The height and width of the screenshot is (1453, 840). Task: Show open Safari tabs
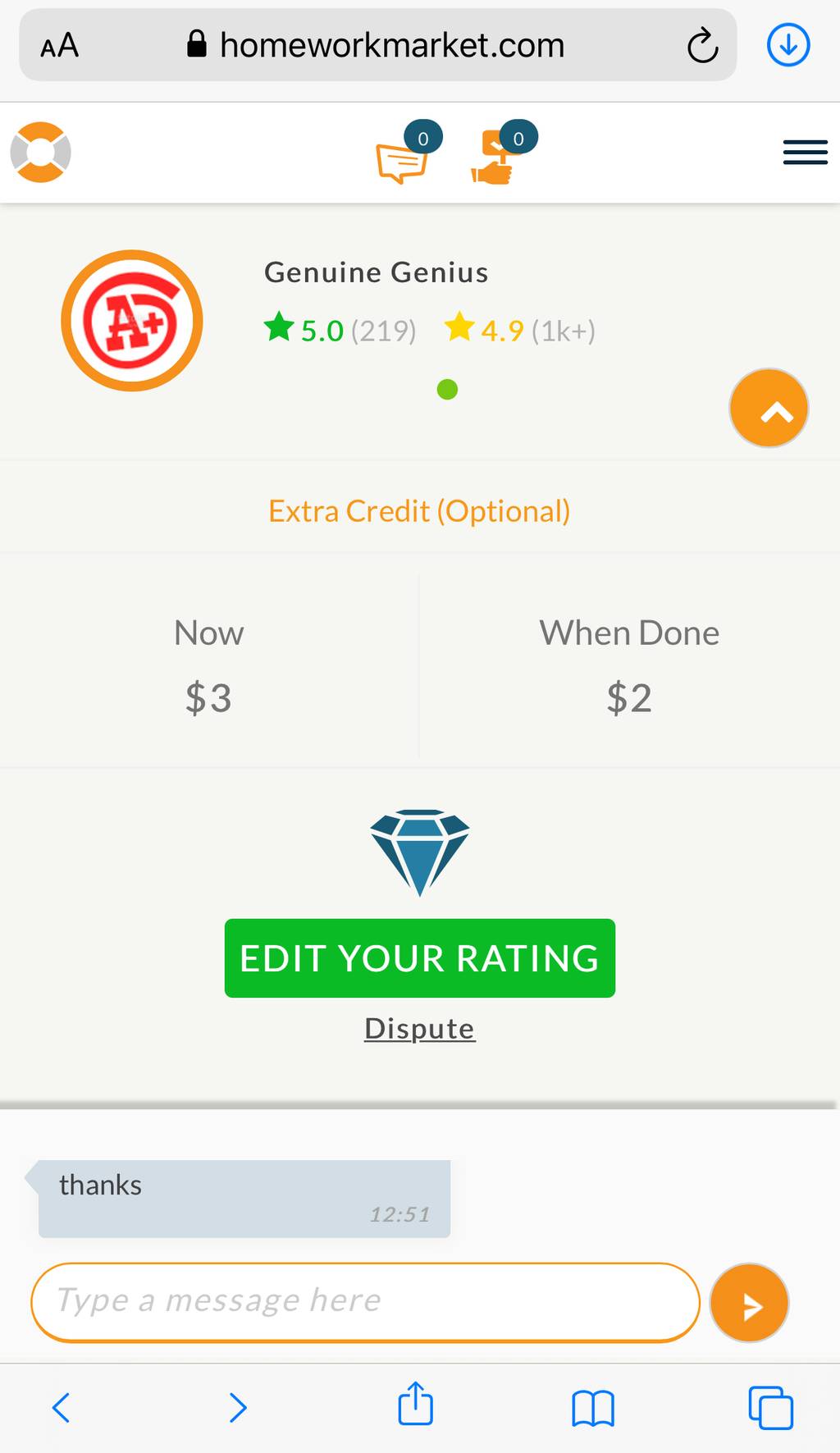pos(770,1408)
